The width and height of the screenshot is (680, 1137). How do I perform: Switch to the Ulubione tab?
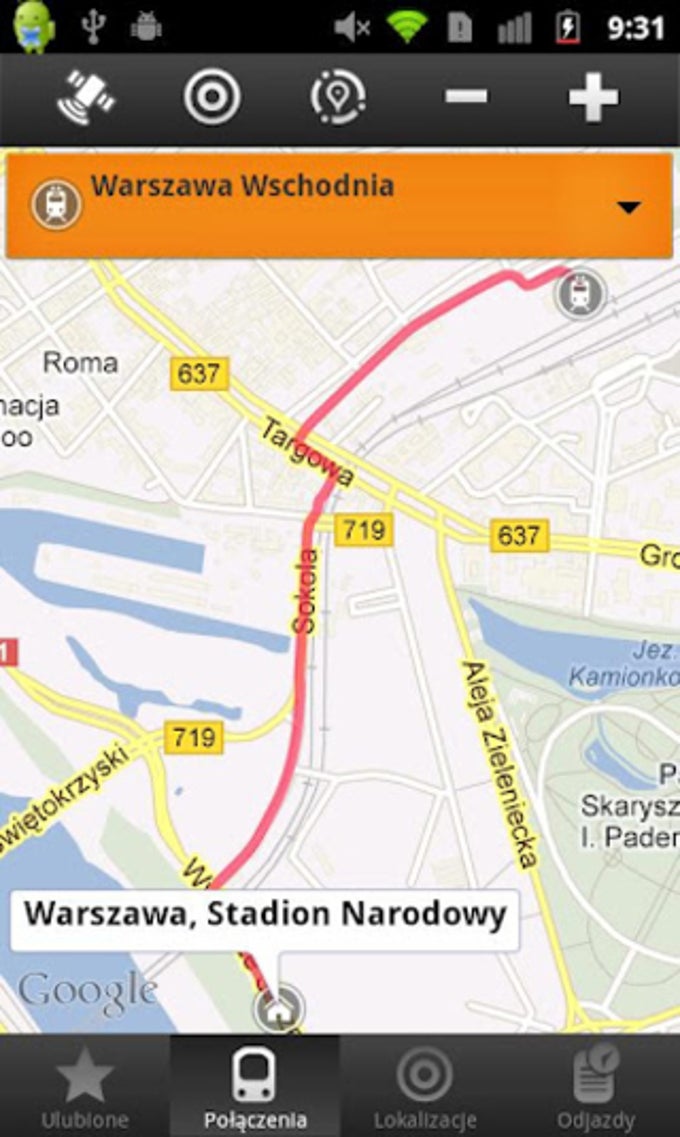pos(84,1087)
